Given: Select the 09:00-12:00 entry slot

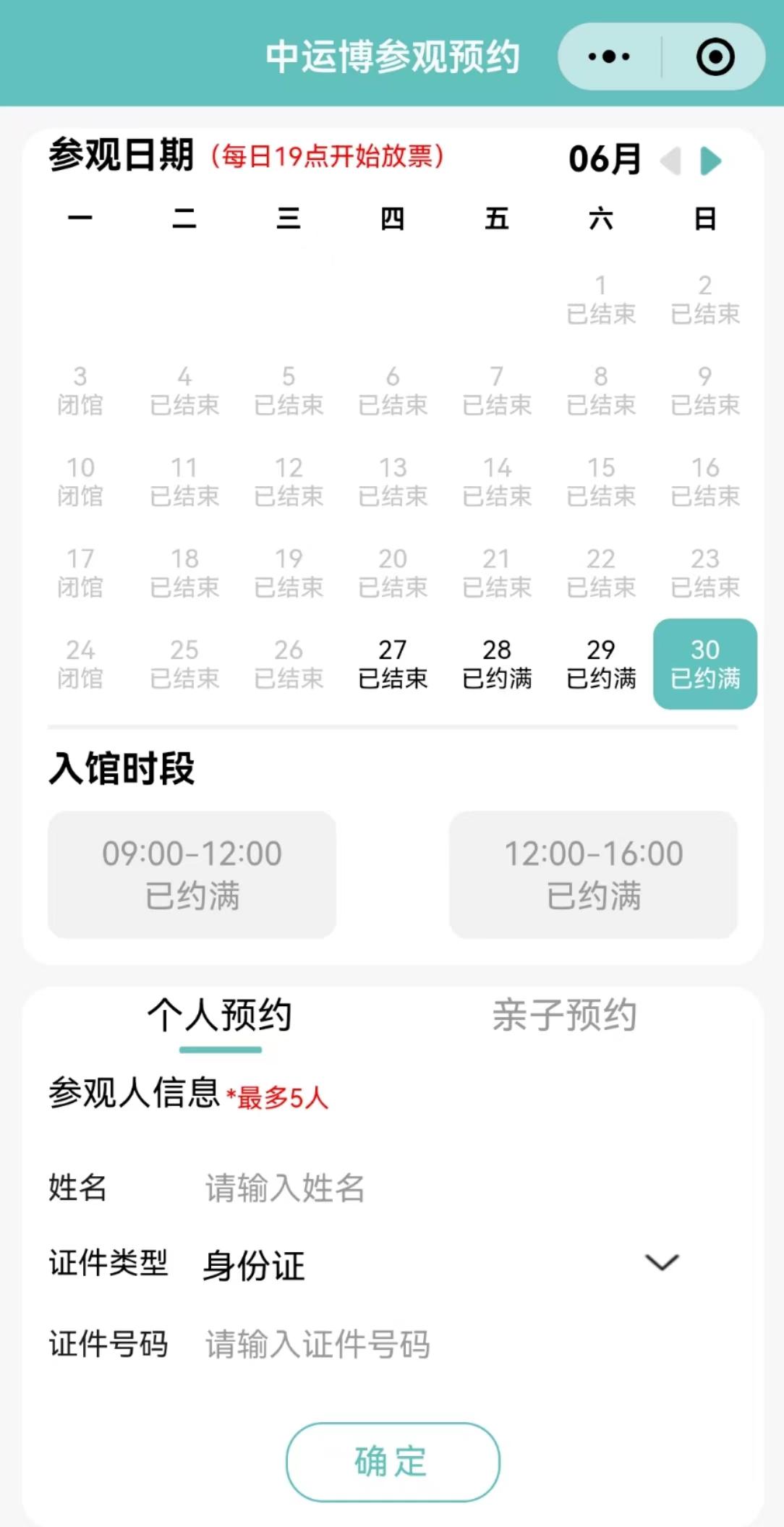Looking at the screenshot, I should point(192,874).
